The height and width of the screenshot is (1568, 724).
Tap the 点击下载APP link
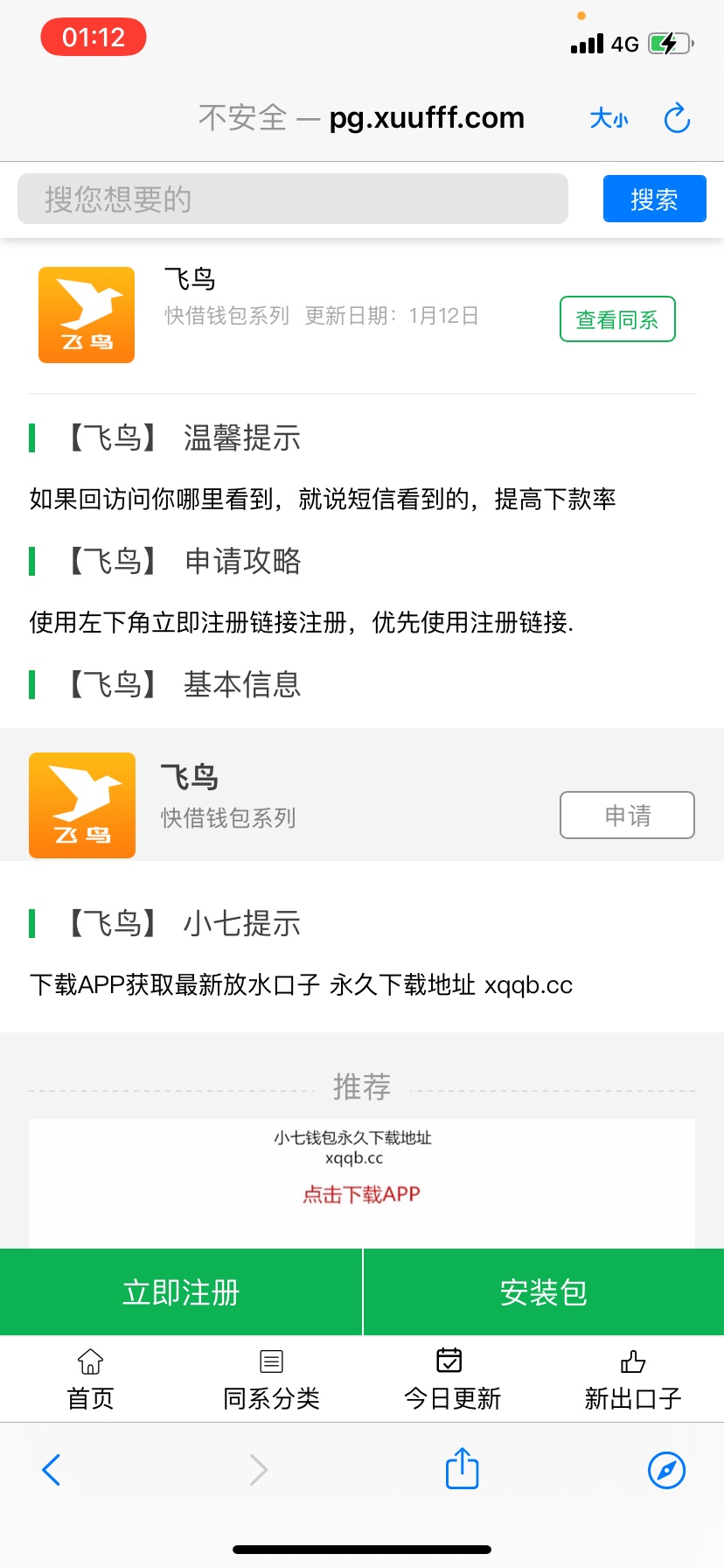coord(361,1194)
